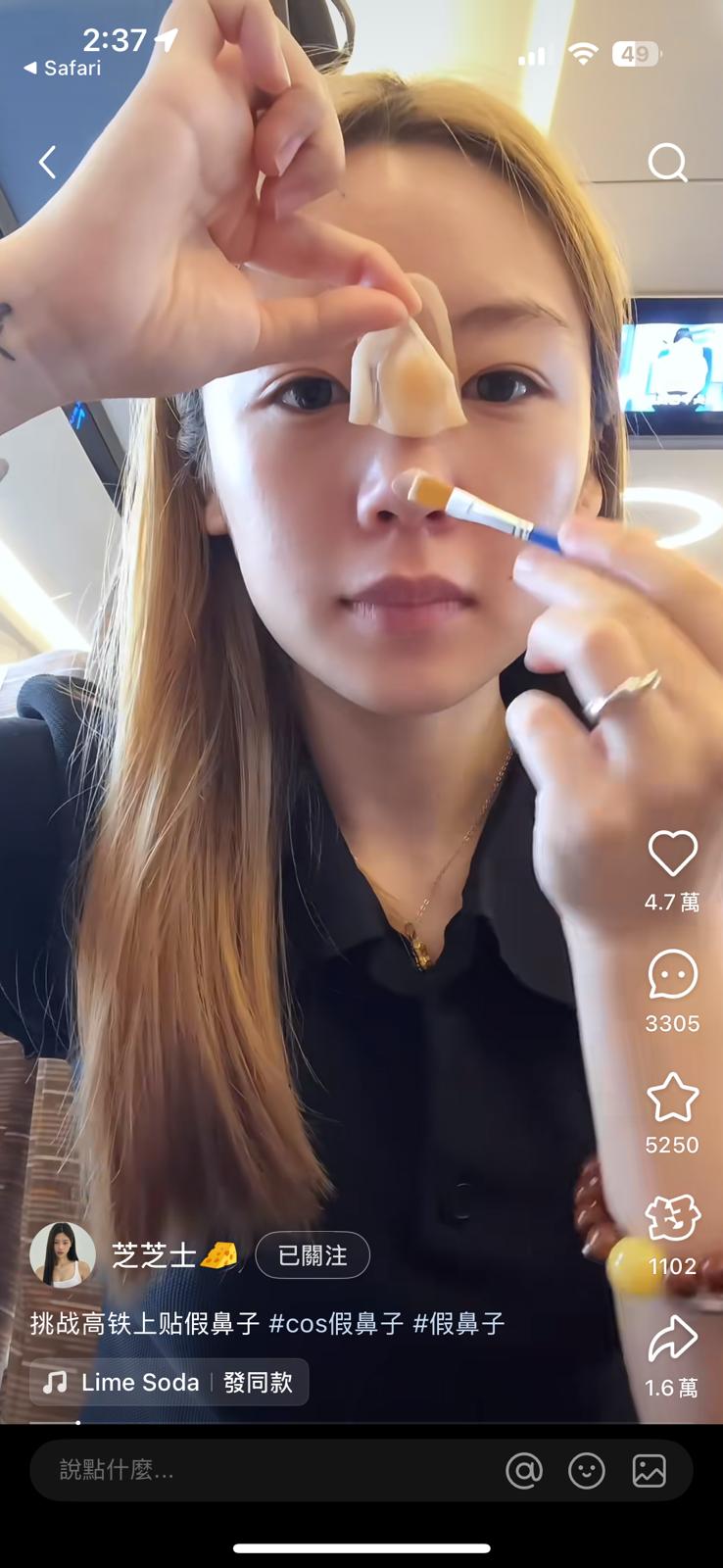Viewport: 723px width, 1568px height.
Task: Attach a picture using the image icon
Action: pyautogui.click(x=649, y=1470)
